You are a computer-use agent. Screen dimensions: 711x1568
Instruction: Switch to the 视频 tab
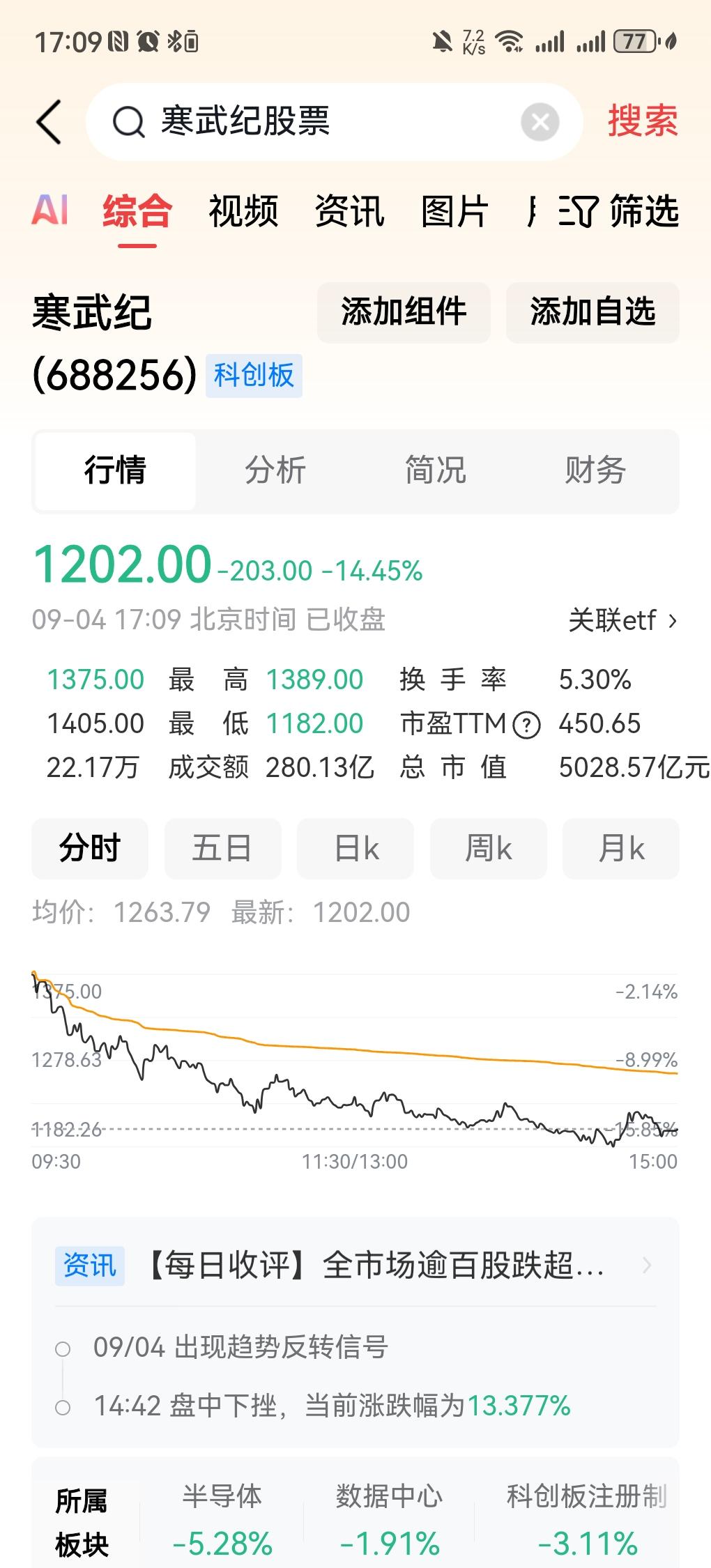click(x=243, y=210)
